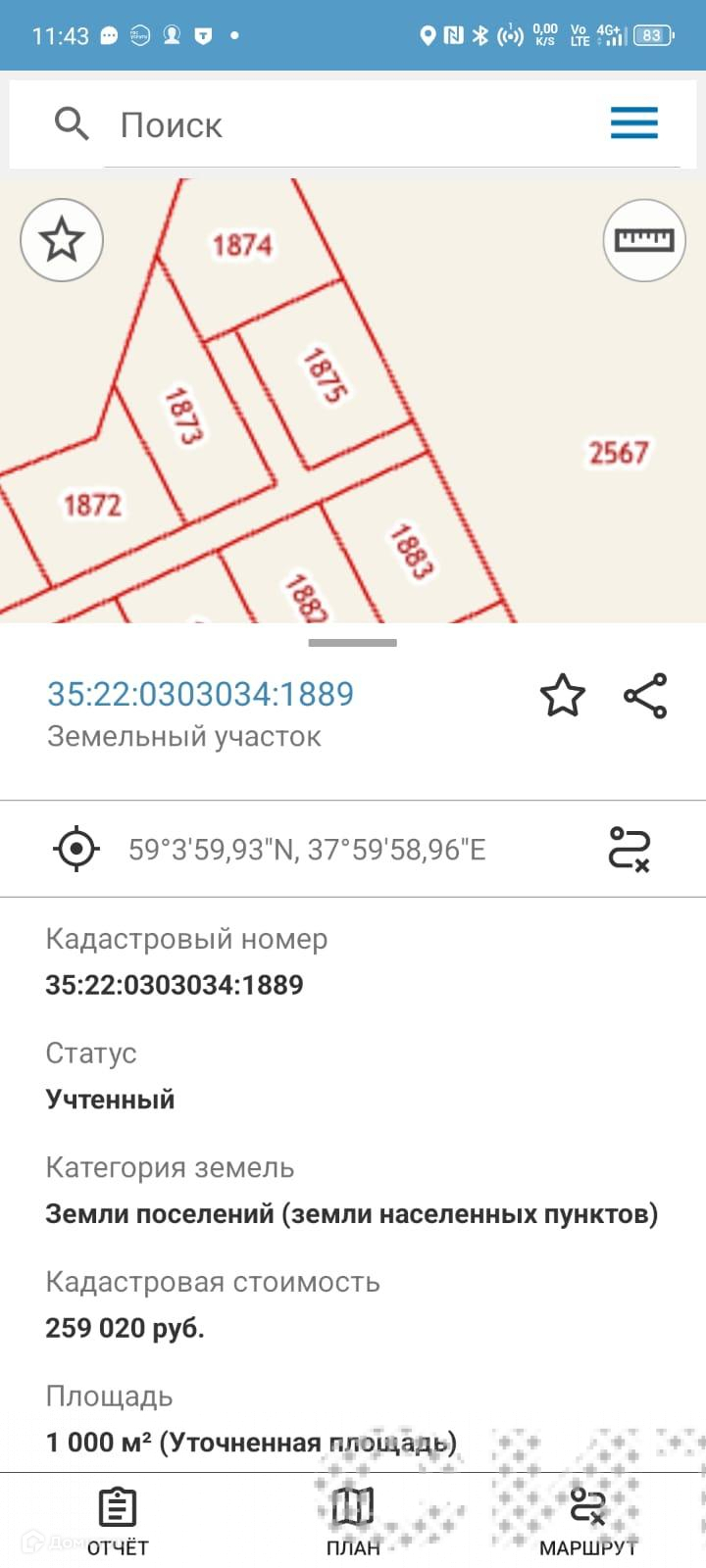The height and width of the screenshot is (1568, 706).
Task: Share this land parcel
Action: point(645,696)
